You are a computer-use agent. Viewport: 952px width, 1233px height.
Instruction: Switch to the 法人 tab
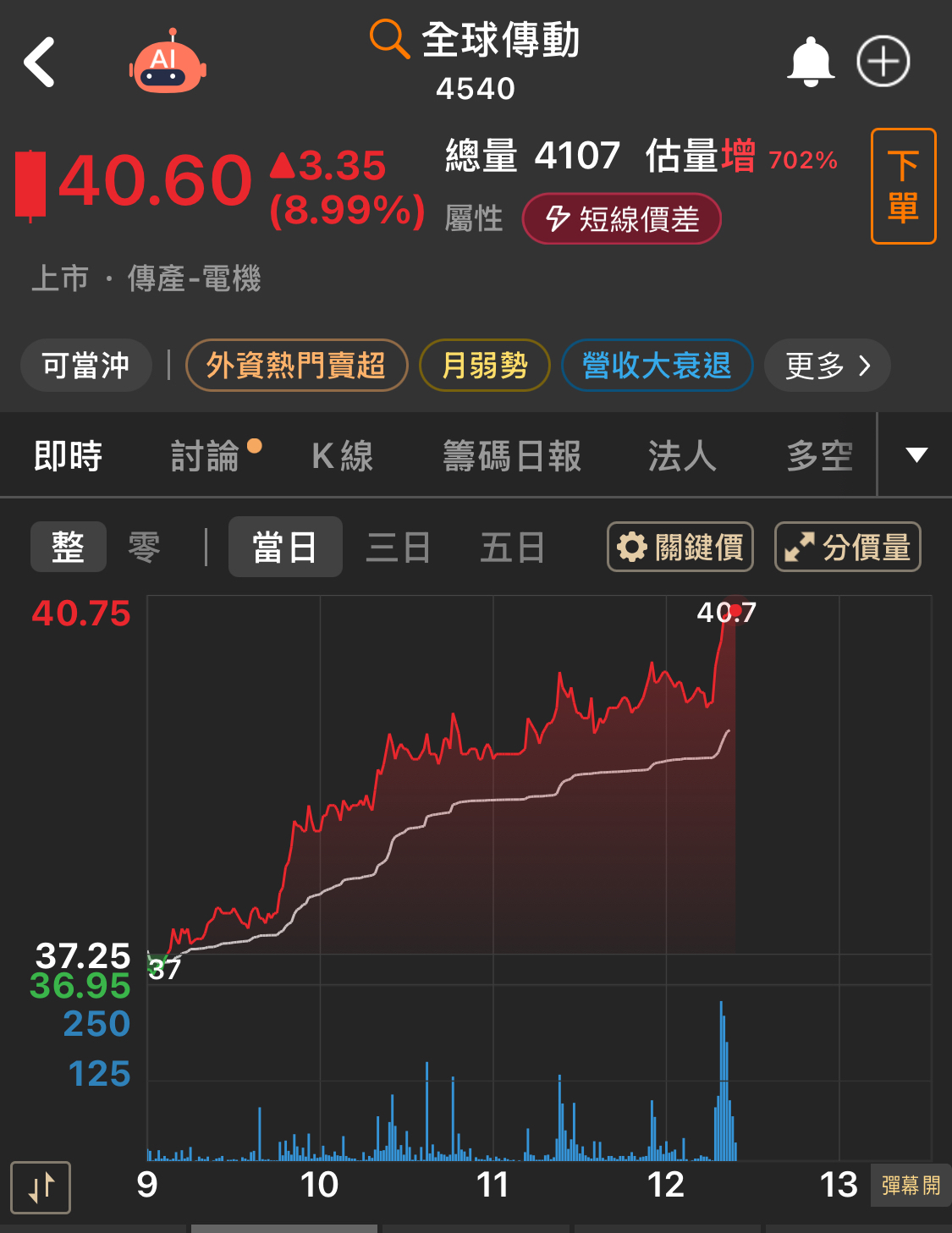click(682, 456)
